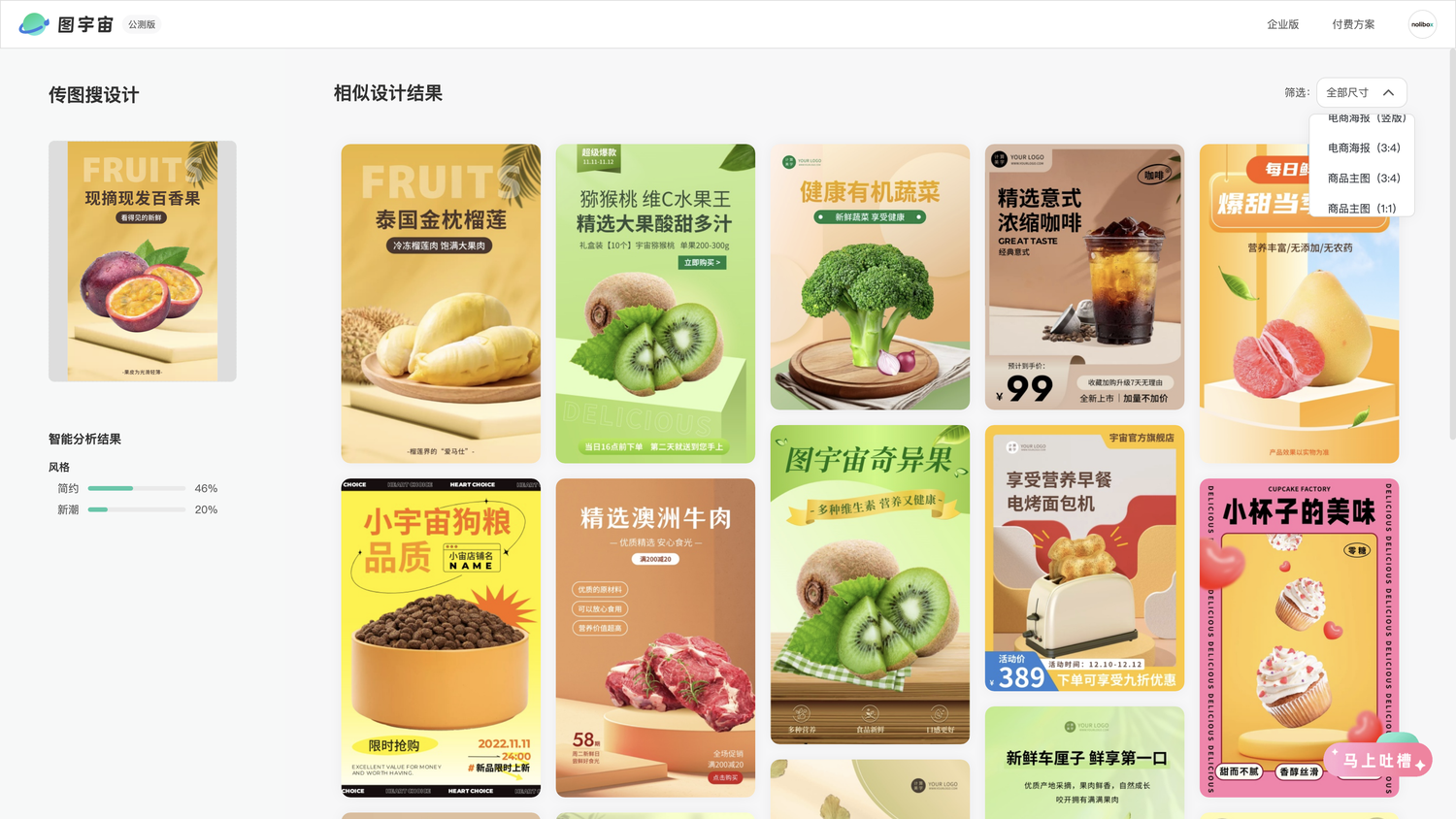Open the 企业版 link

1282,24
